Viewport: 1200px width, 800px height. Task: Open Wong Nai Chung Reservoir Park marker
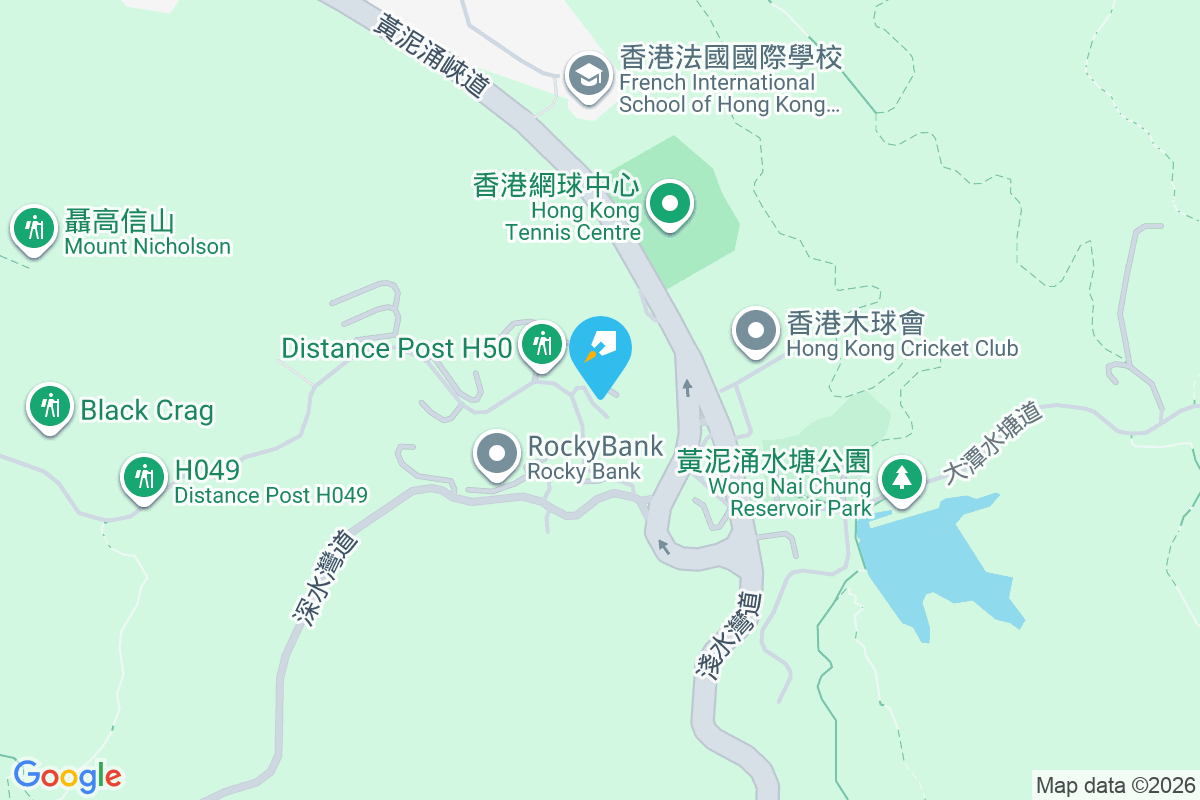pos(902,477)
